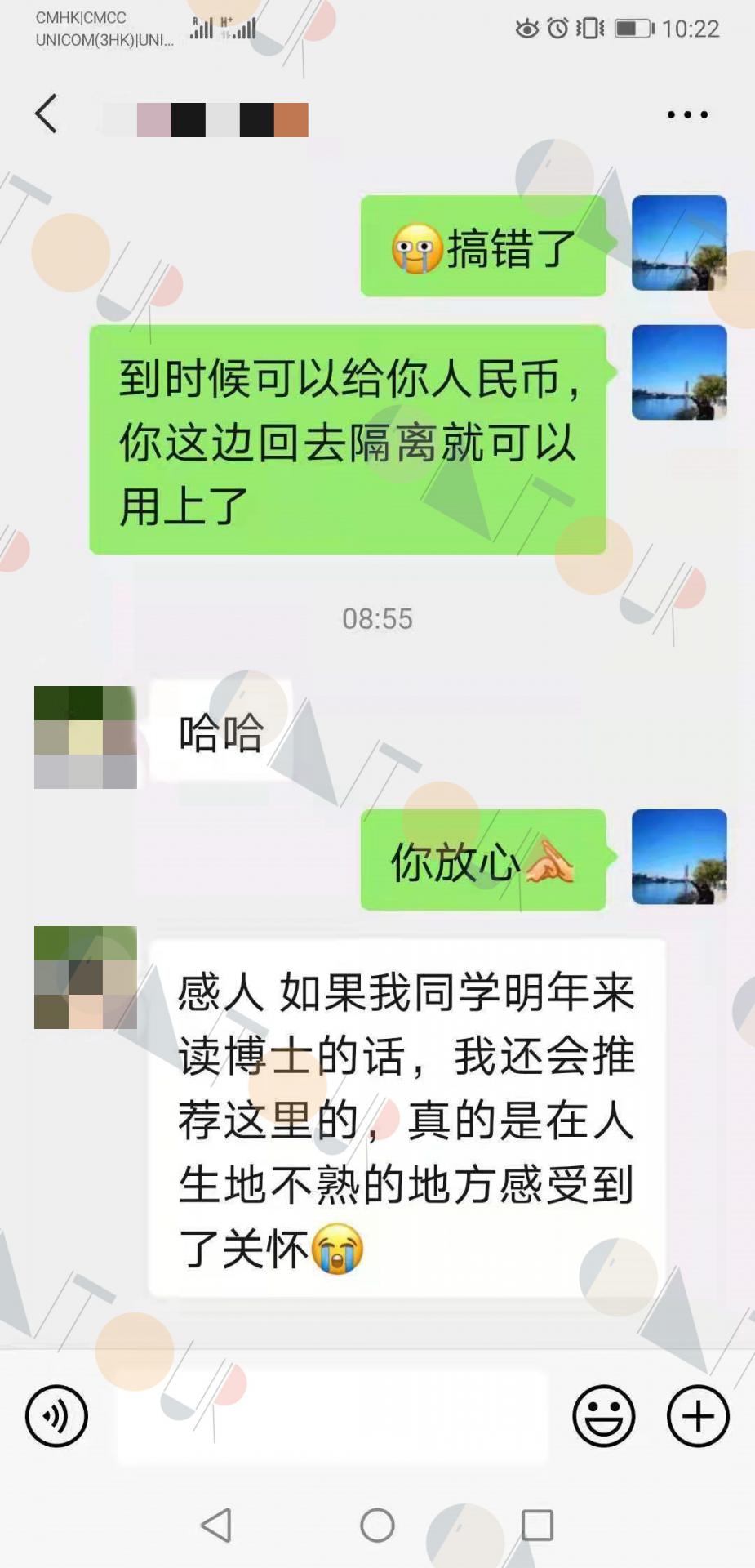
Task: Open the three-dot chat options menu
Action: pos(687,114)
